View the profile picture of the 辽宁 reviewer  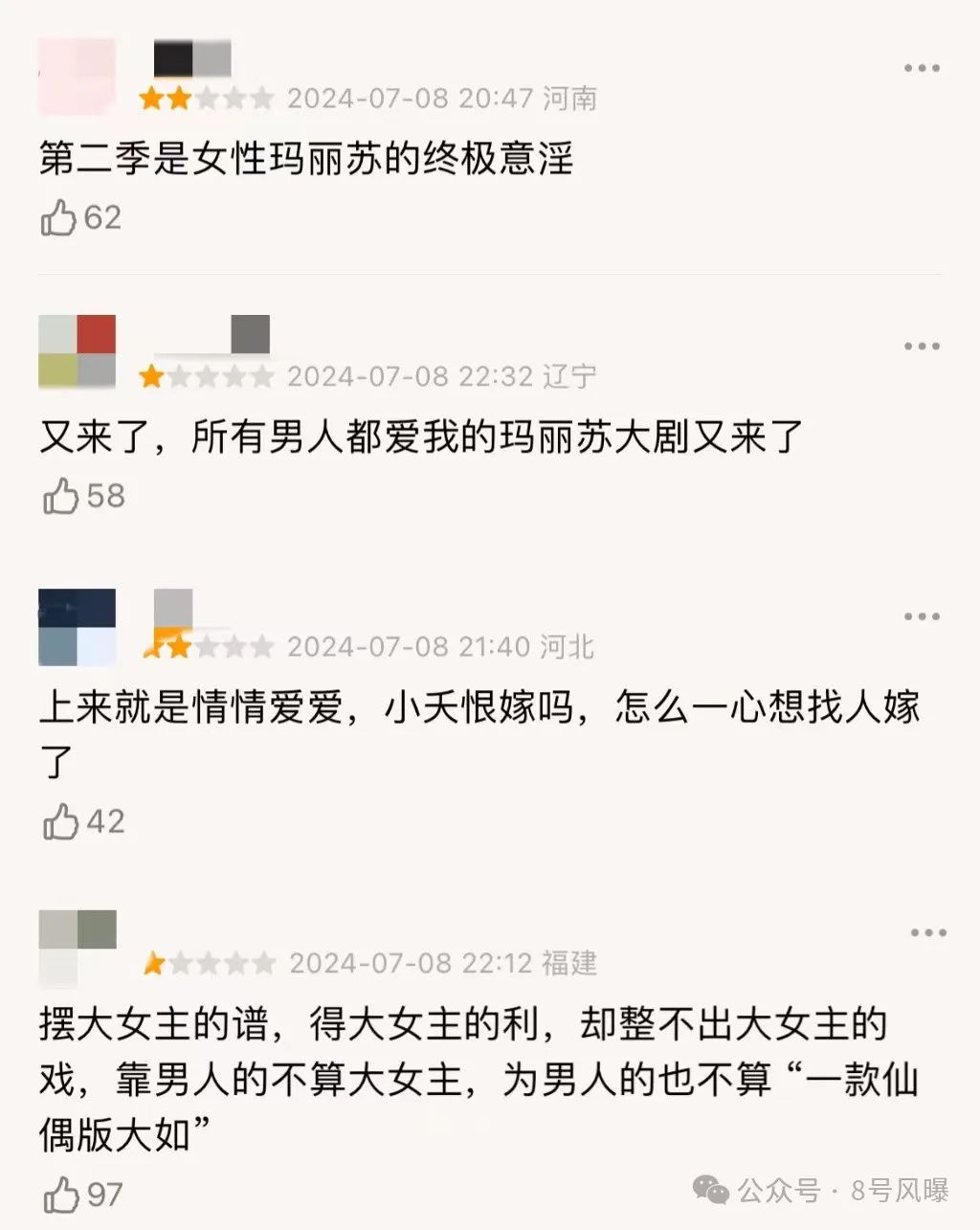click(x=78, y=352)
